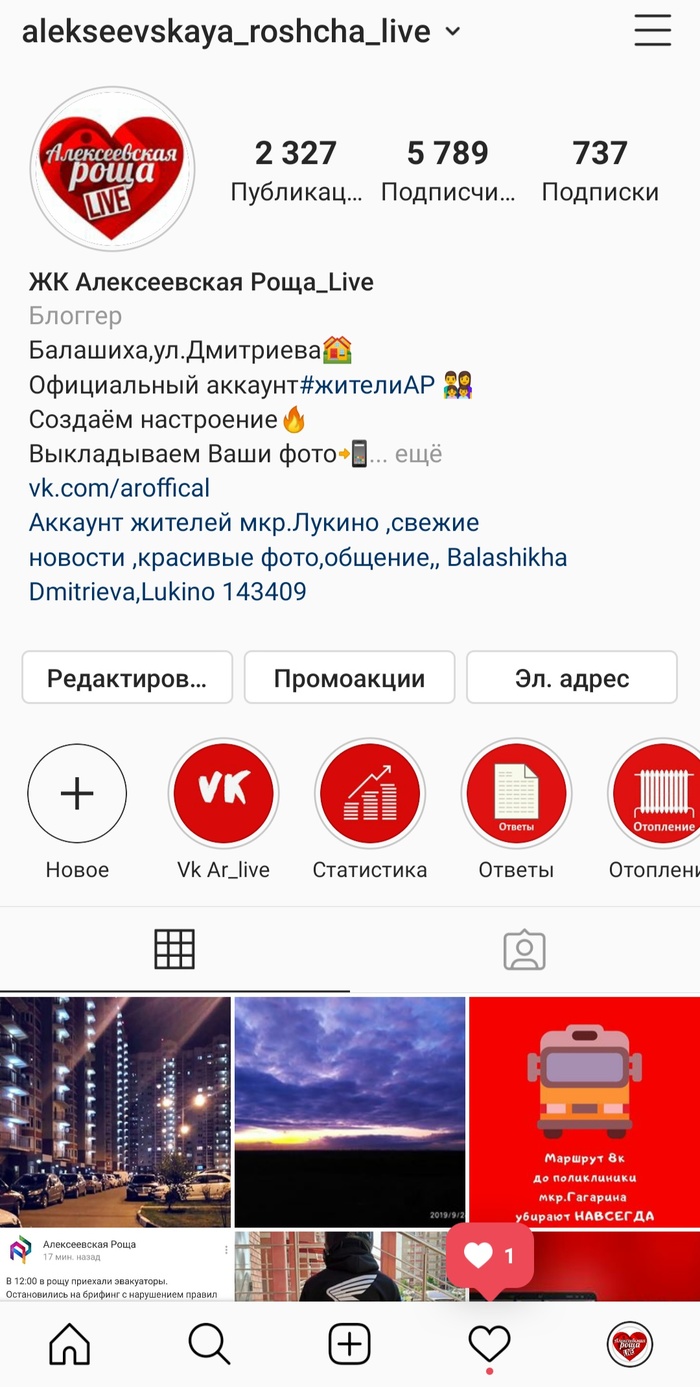Open the purple sunset sky post

(x=350, y=1111)
